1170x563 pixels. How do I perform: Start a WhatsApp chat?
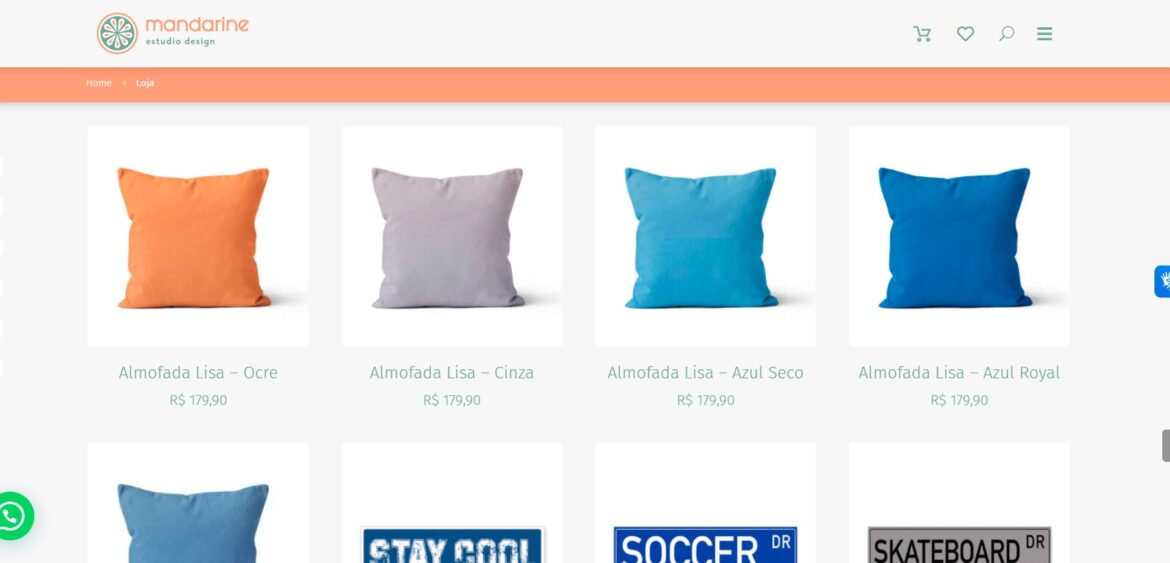[x=13, y=516]
